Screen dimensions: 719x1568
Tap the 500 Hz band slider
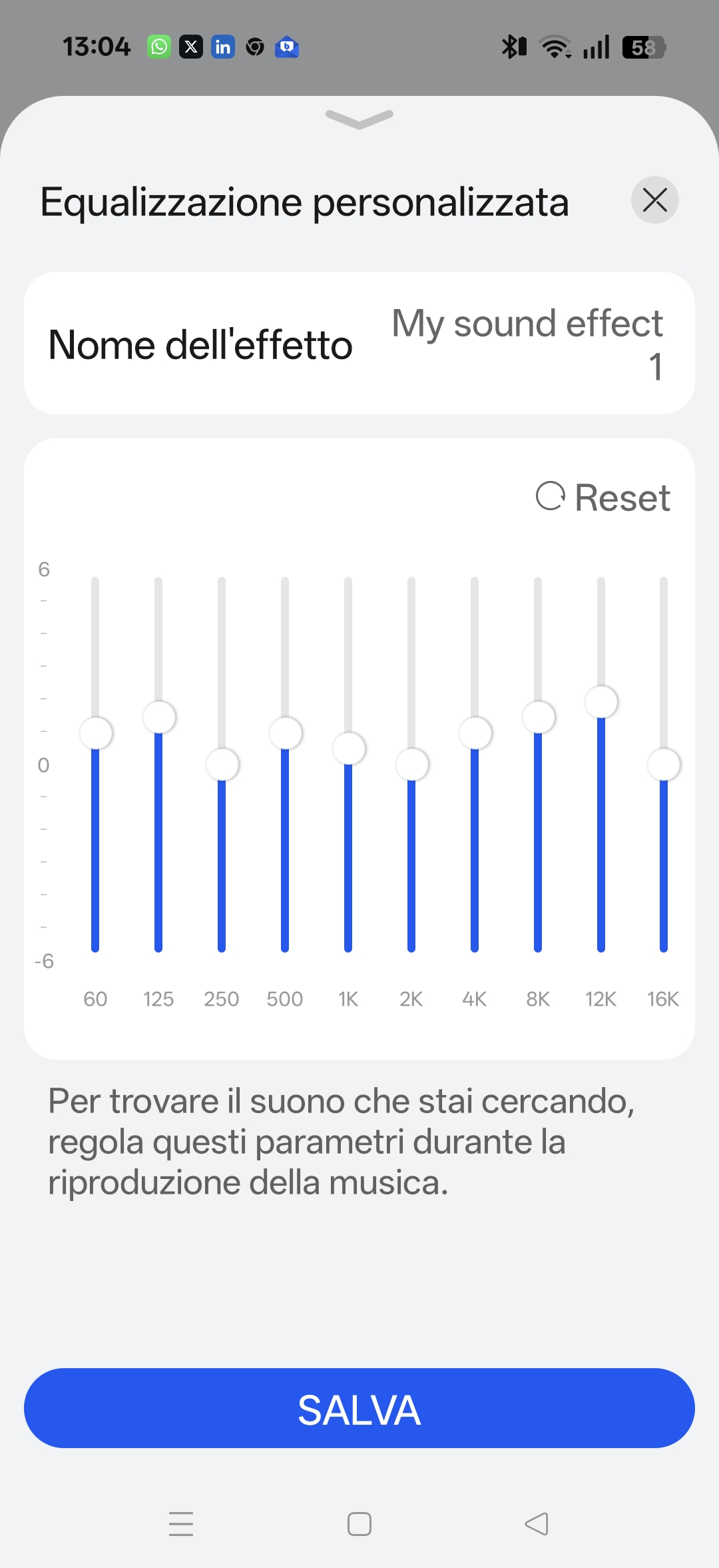coord(286,733)
